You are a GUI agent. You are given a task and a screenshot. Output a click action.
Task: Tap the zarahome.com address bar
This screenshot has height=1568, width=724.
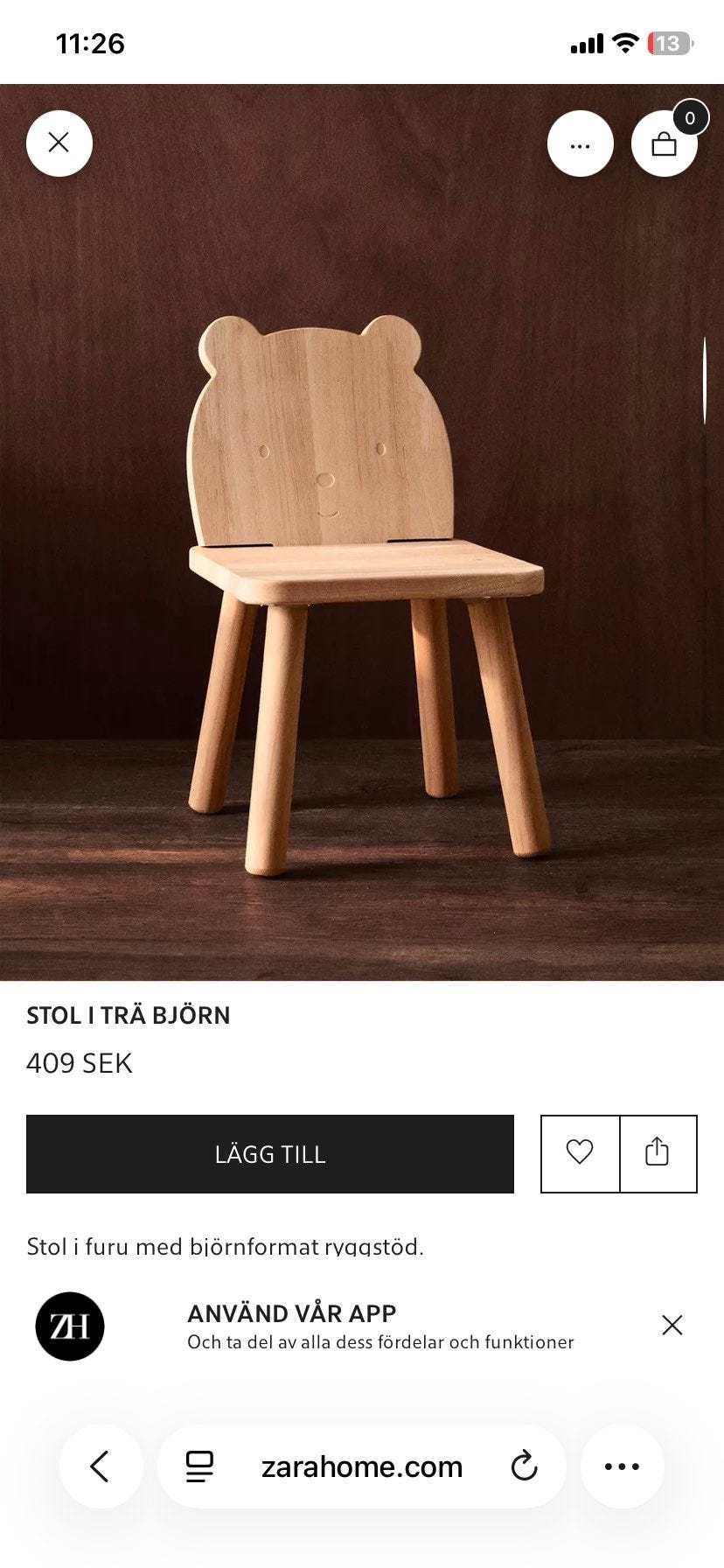click(362, 1466)
